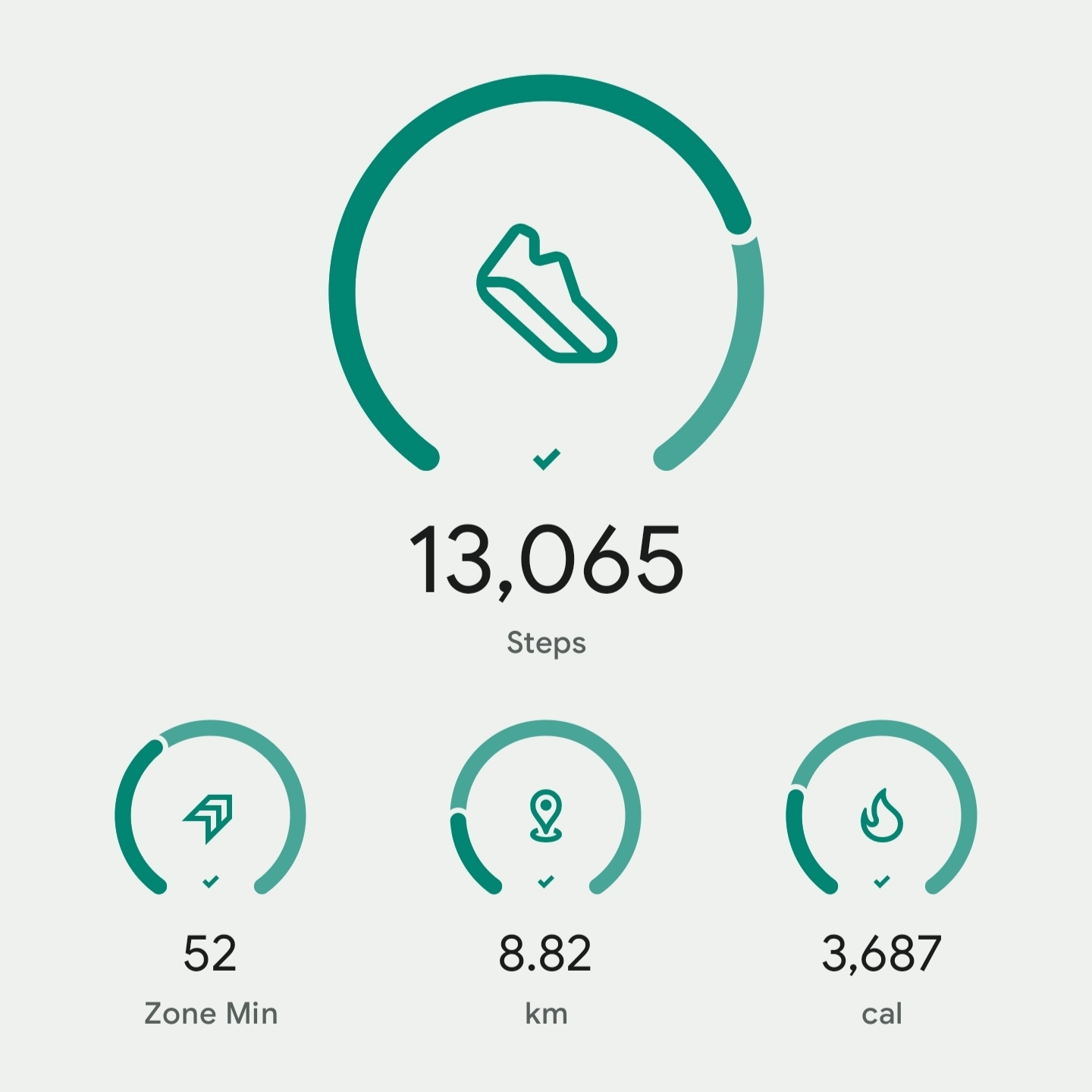Open the km distance ring
1092x1092 pixels.
tap(546, 816)
